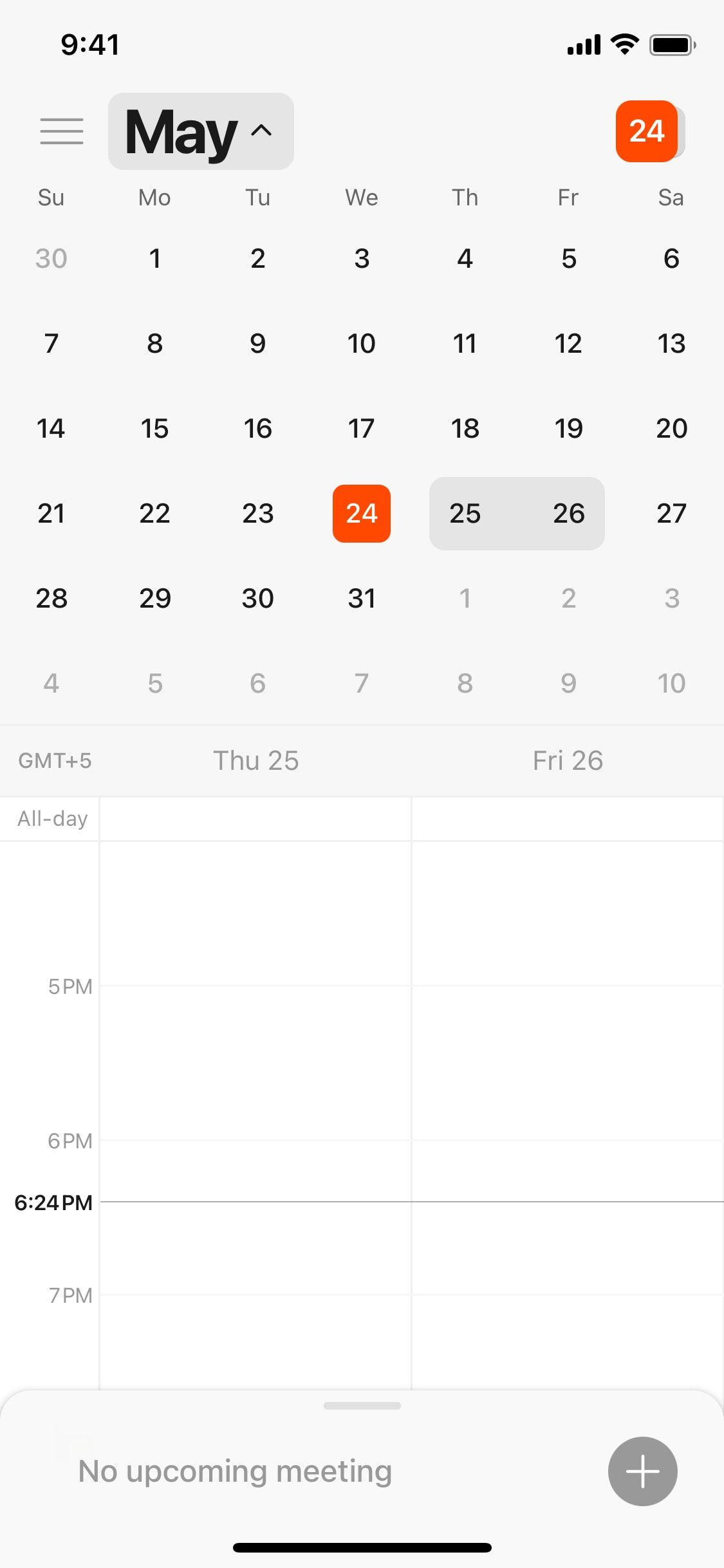Select May 20 in the calendar

671,429
